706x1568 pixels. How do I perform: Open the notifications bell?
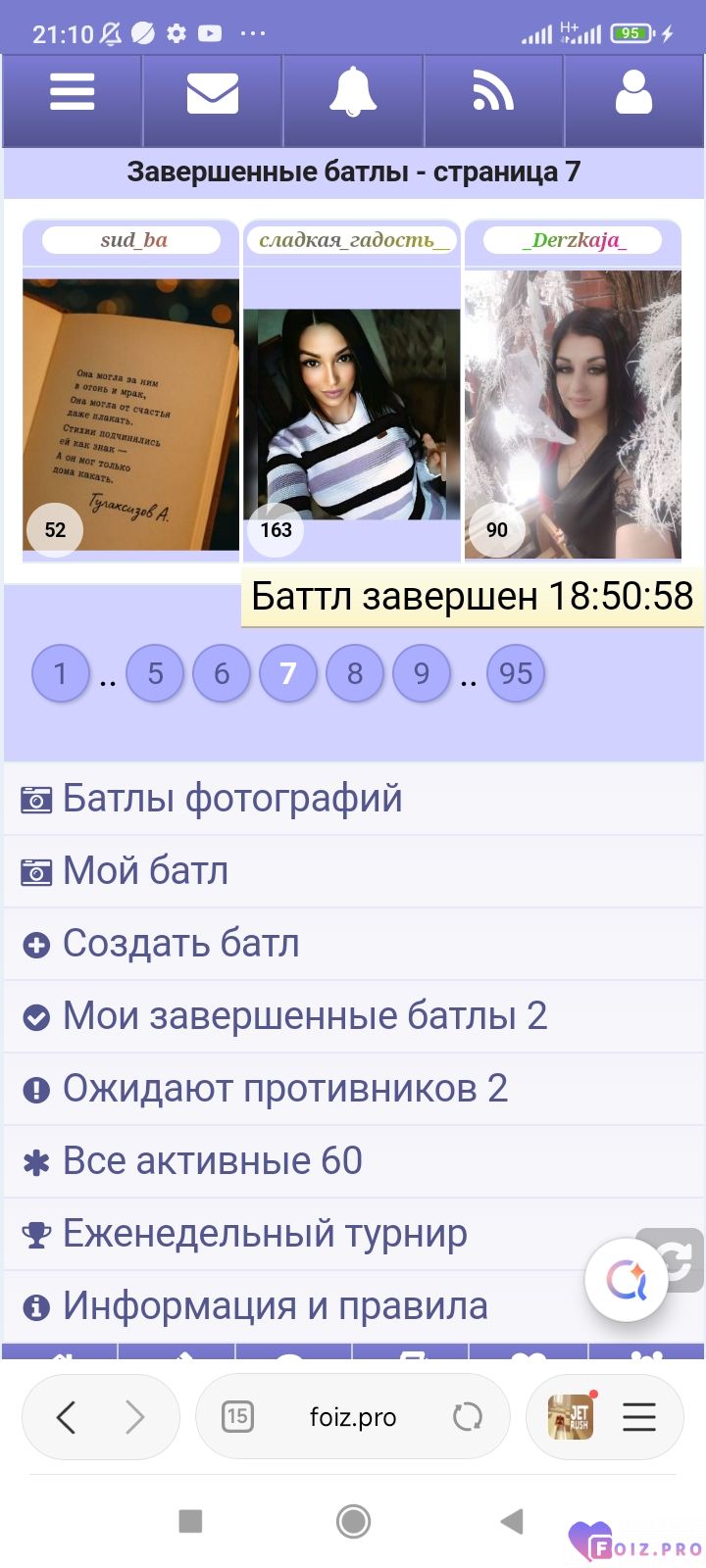[x=353, y=94]
